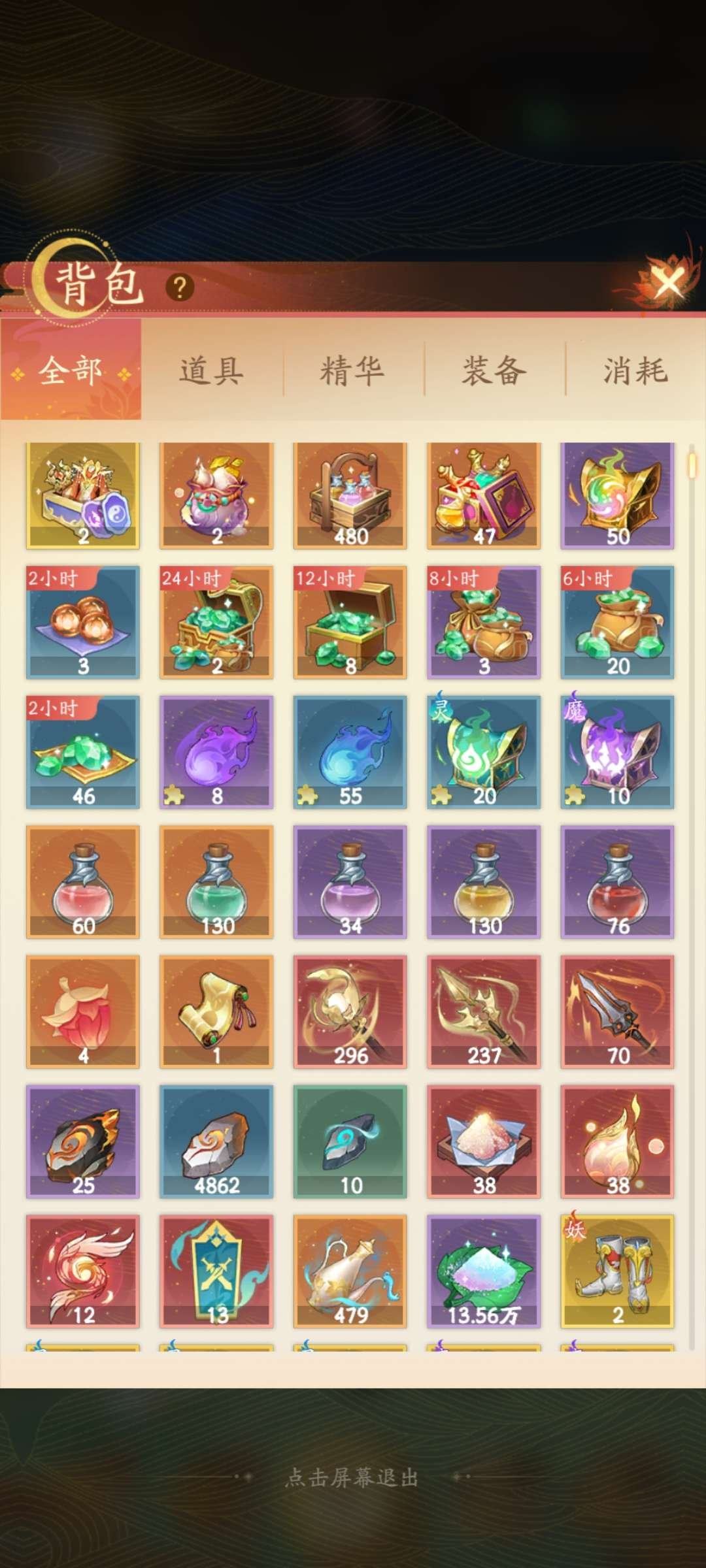Open the stone item with 4862

216,1141
